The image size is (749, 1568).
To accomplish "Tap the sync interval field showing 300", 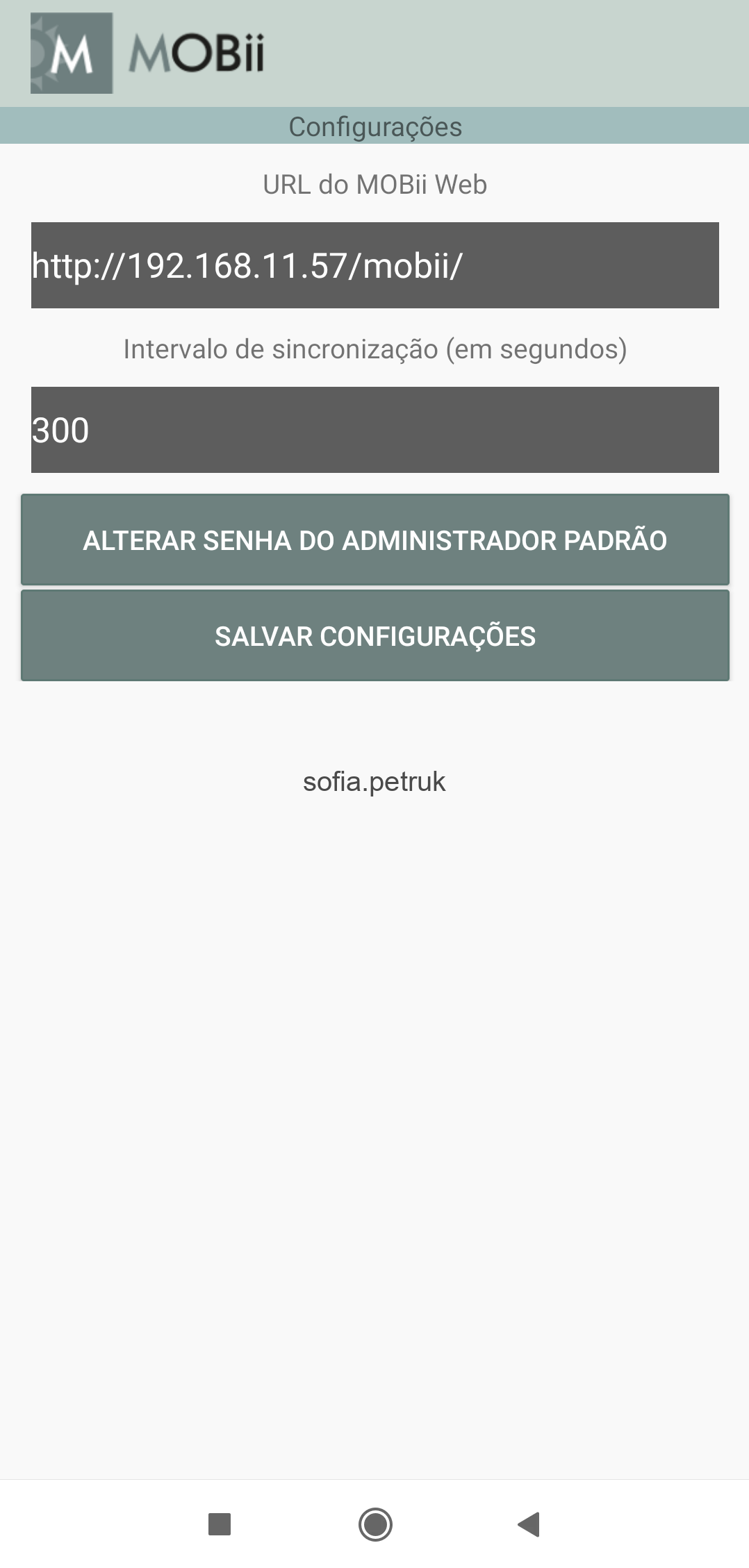I will (374, 430).
